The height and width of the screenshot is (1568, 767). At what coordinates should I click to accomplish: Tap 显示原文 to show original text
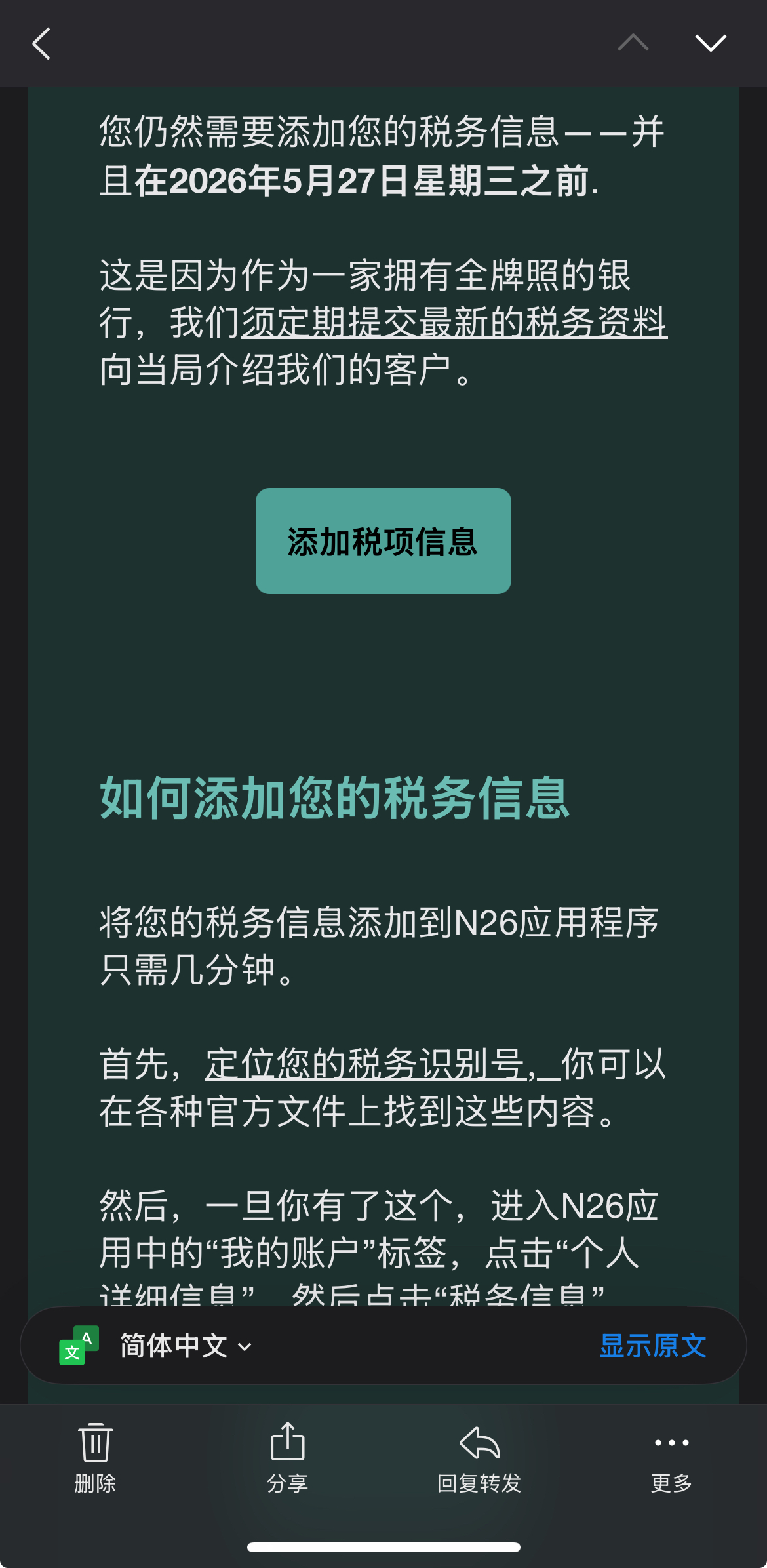coord(652,1346)
